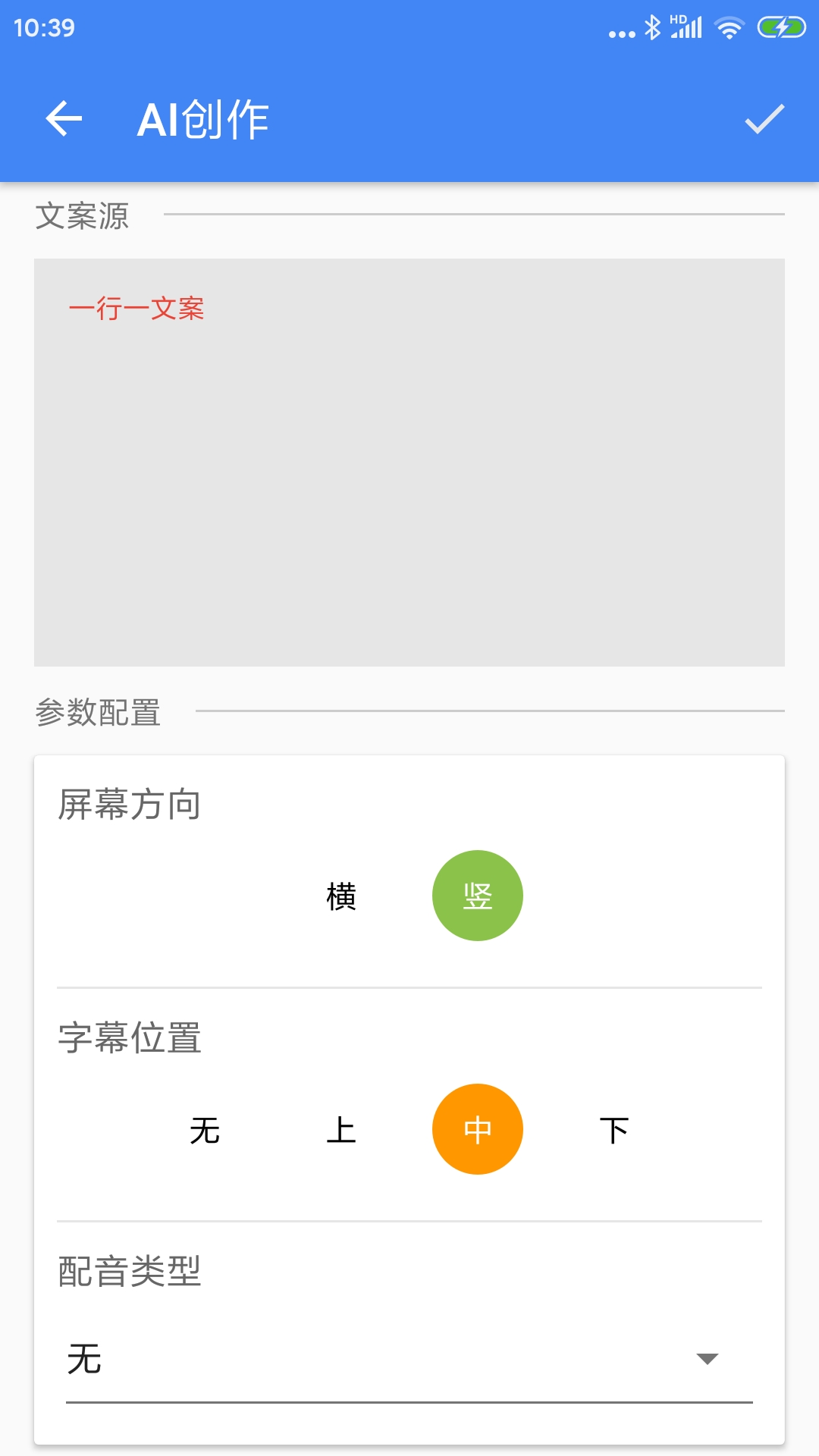Screen dimensions: 819x1456
Task: Keep 中 selected for subtitle position
Action: 477,1128
